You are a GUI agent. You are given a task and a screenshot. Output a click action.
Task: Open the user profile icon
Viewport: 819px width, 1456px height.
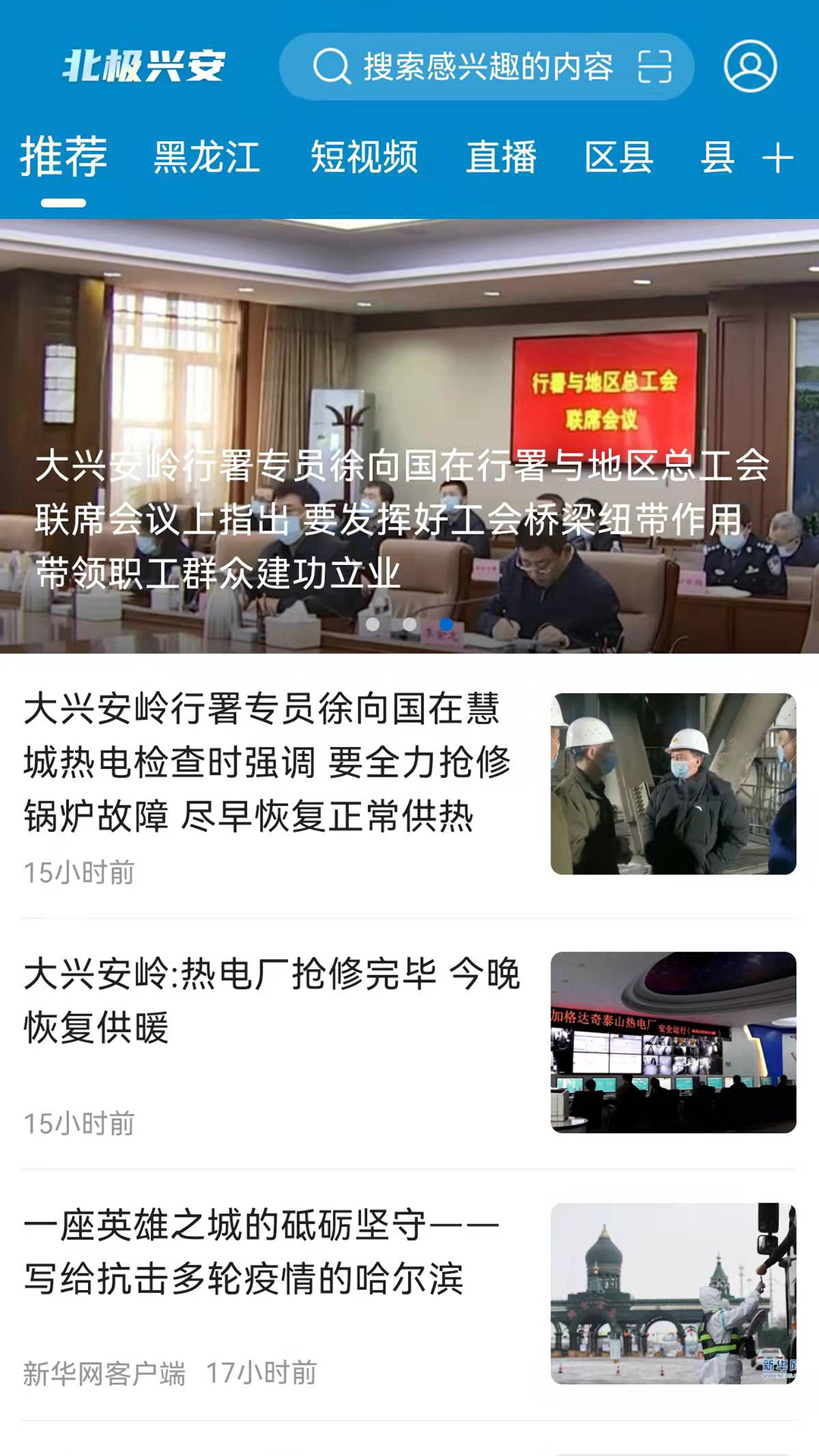750,66
